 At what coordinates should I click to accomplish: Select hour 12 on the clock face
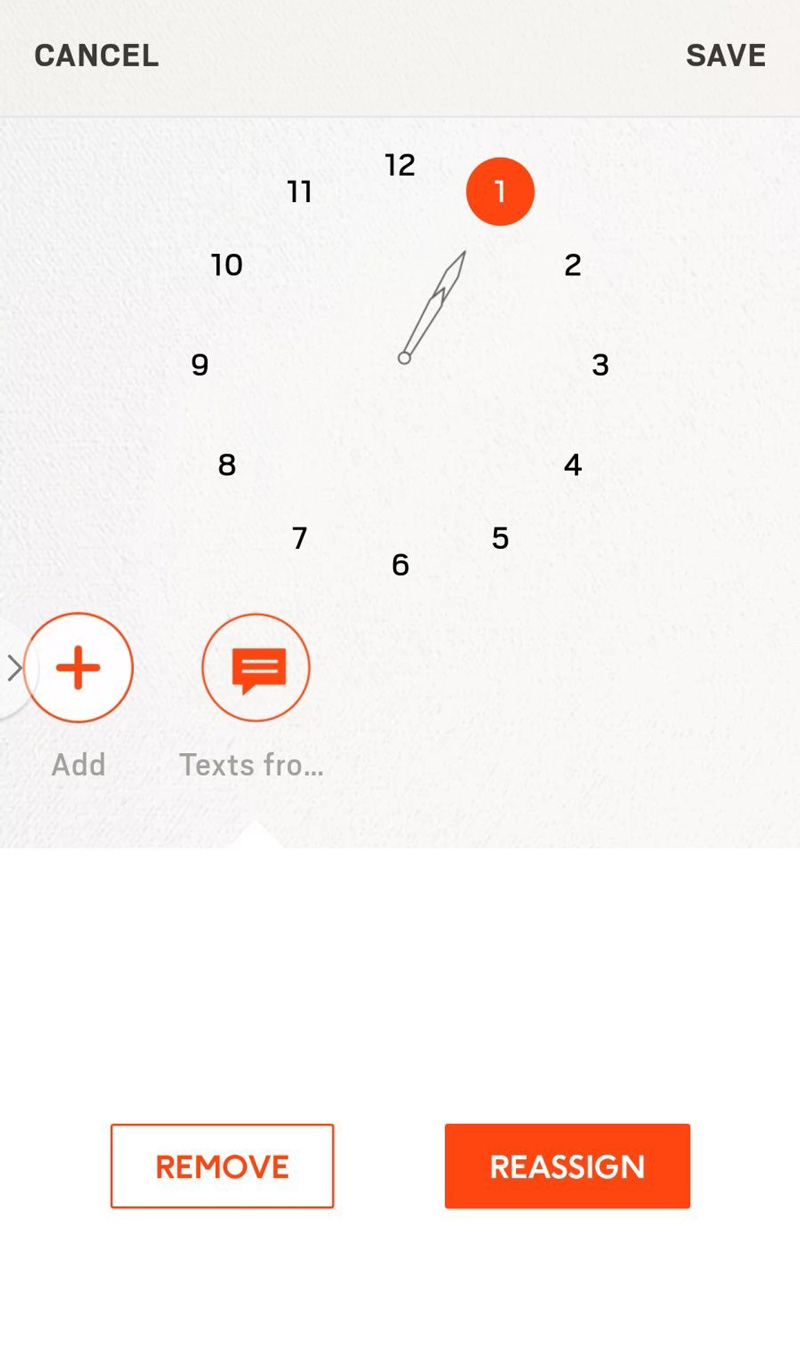click(x=400, y=165)
